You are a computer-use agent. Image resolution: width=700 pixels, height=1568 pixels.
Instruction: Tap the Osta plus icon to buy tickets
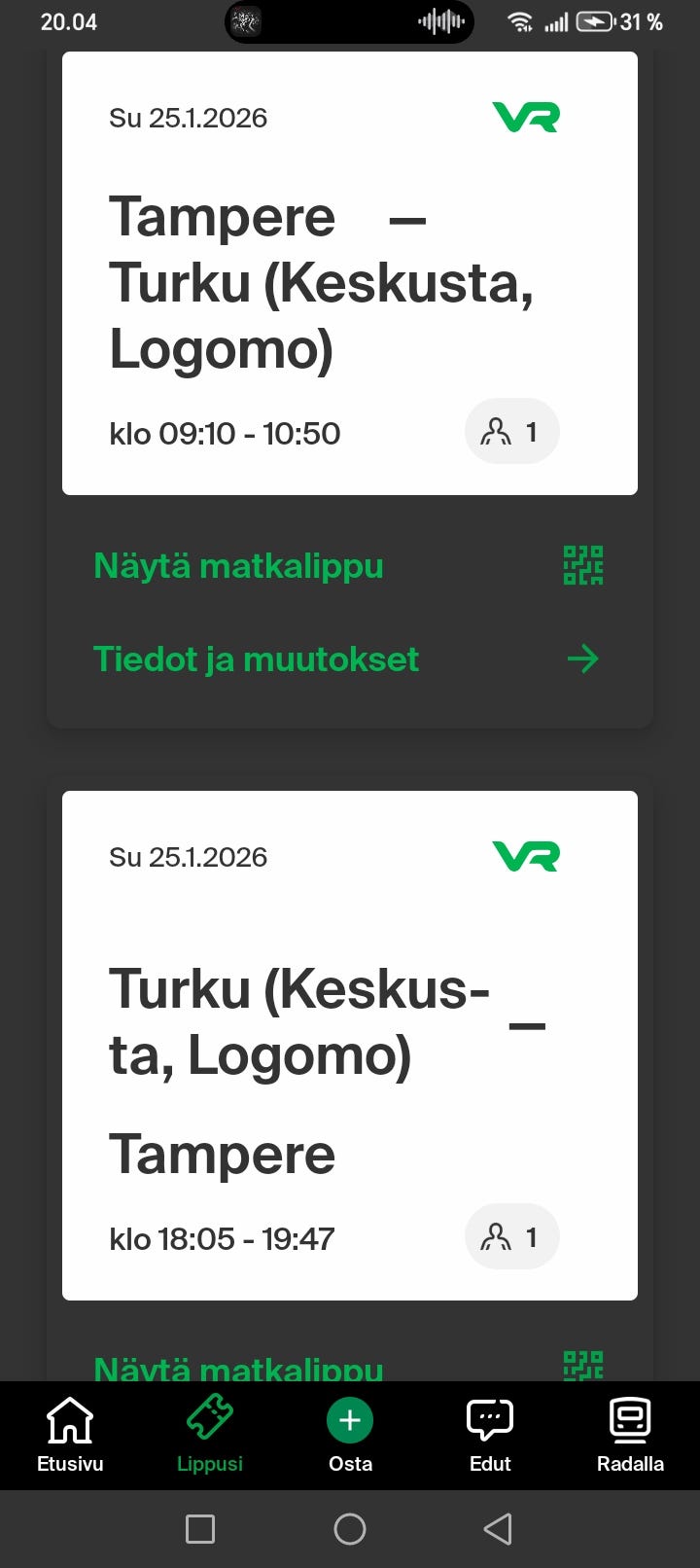349,1420
